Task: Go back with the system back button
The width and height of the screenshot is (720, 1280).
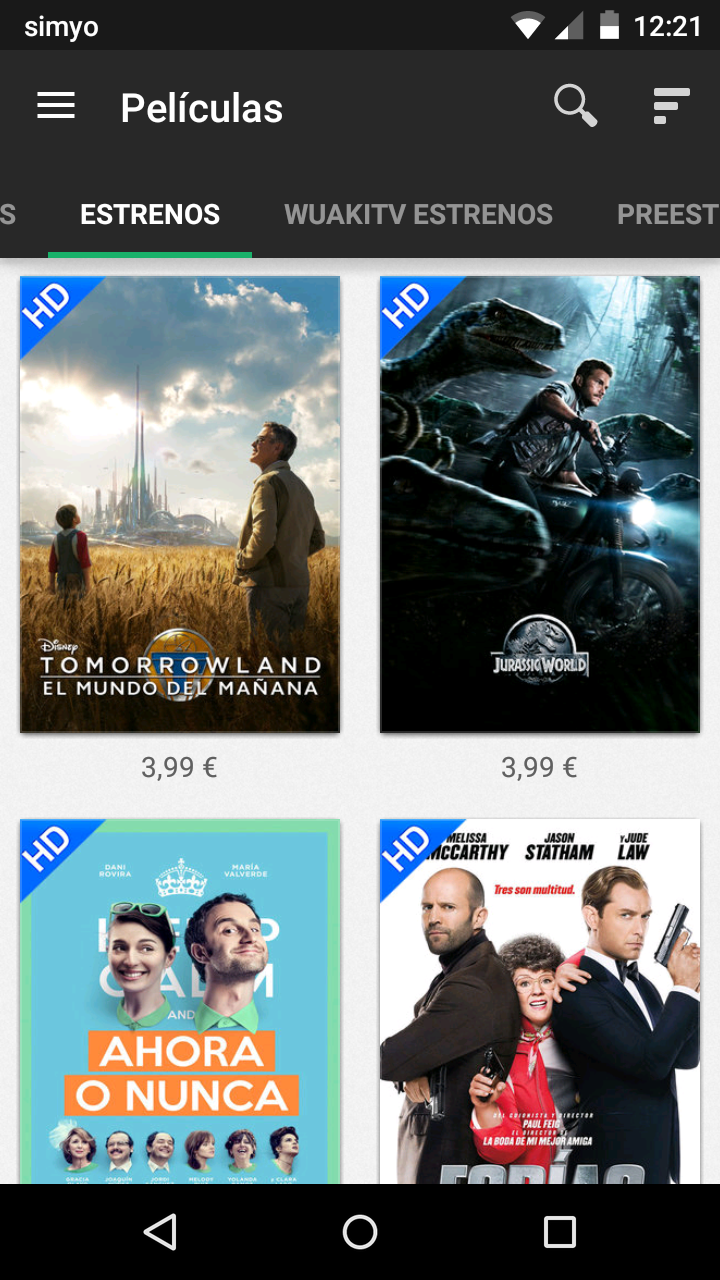Action: click(x=160, y=1232)
